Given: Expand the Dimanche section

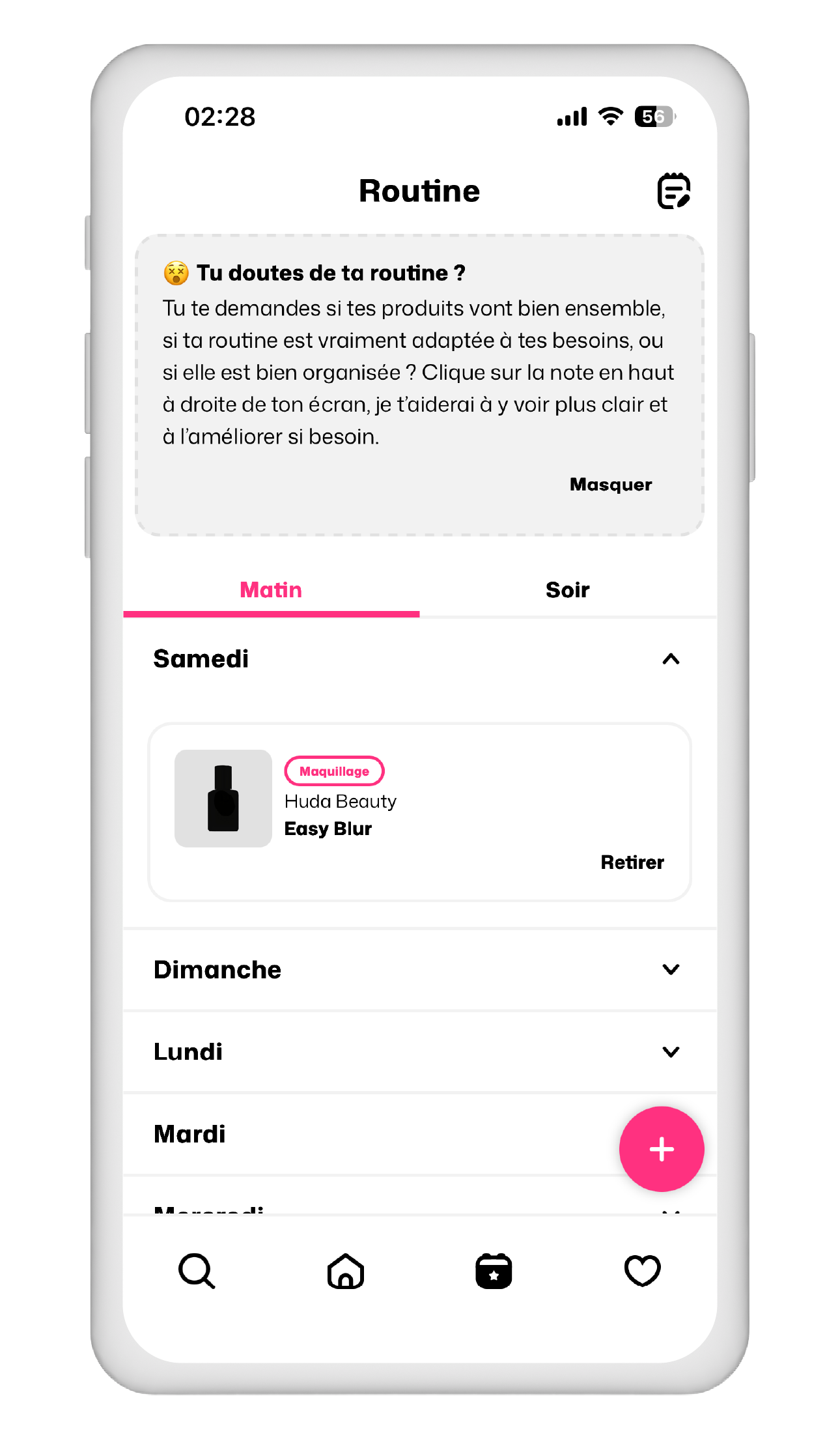Looking at the screenshot, I should point(670,970).
